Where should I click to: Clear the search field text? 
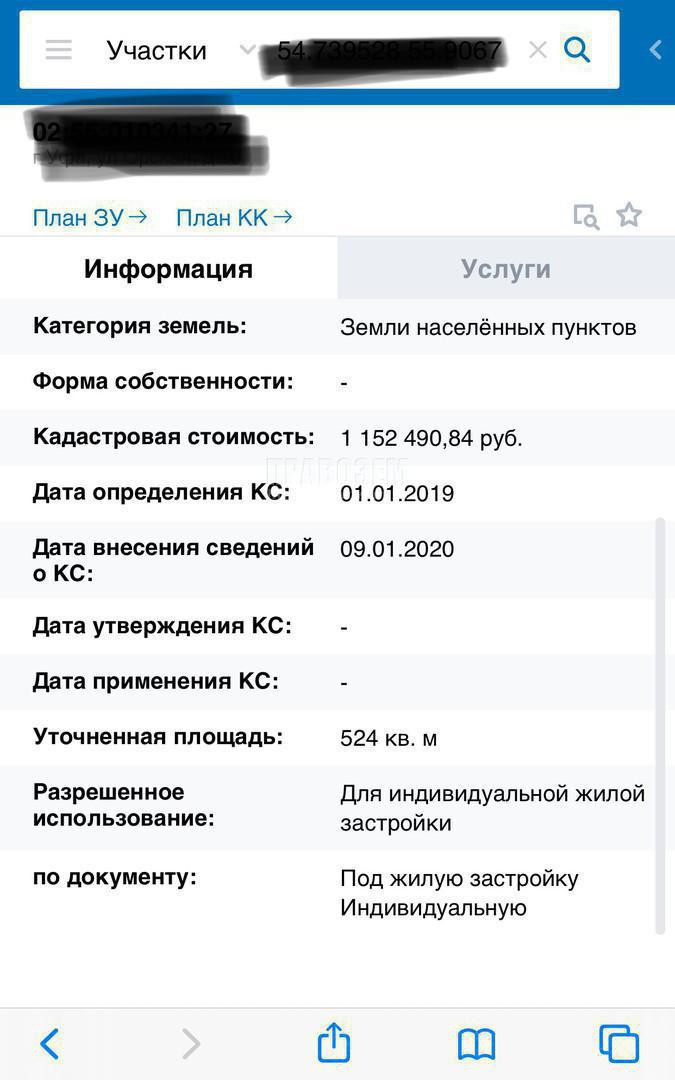(x=537, y=50)
